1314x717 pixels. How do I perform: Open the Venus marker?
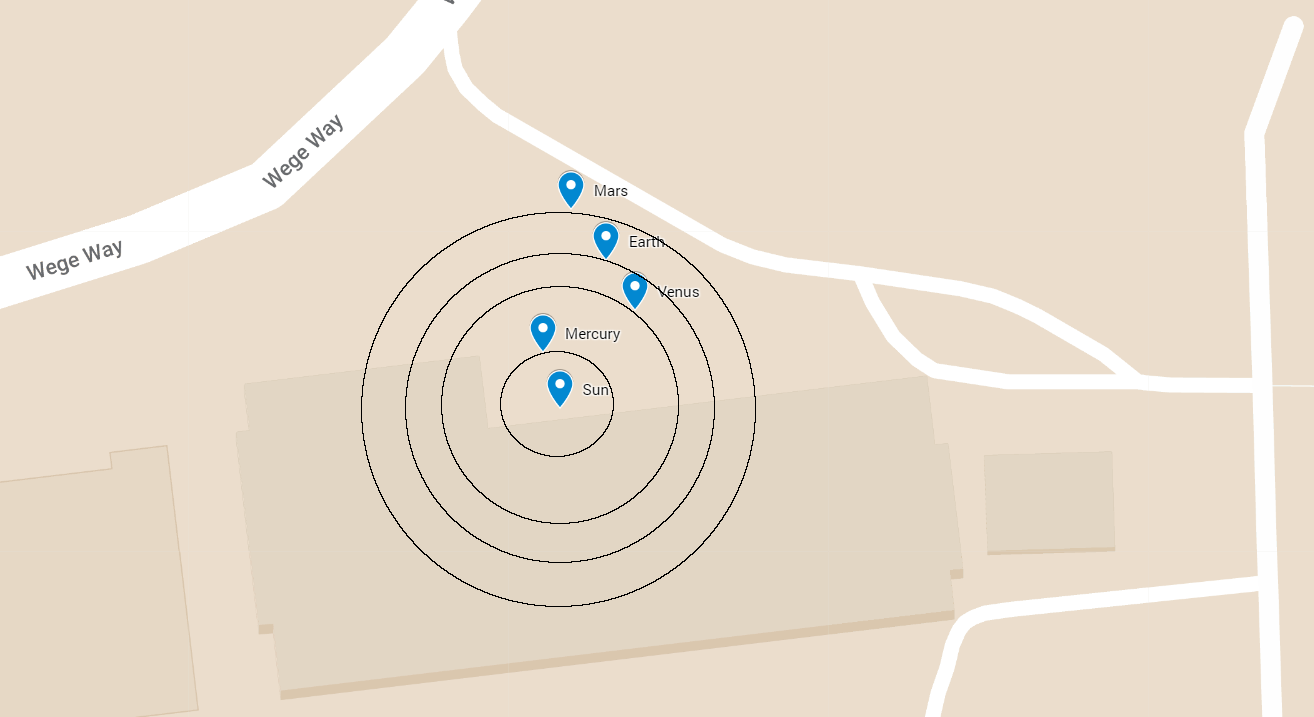pos(634,289)
